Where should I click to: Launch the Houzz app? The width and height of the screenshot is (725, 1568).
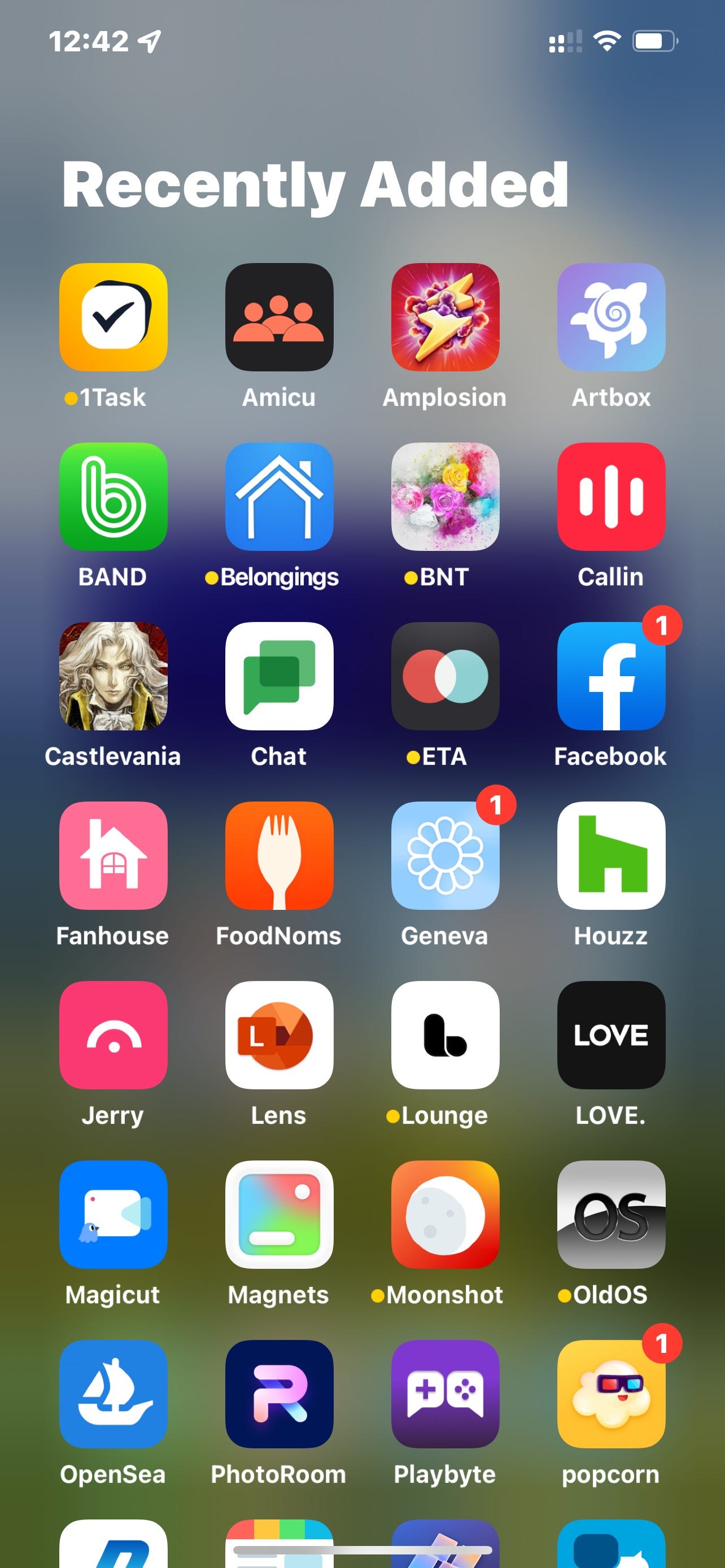click(610, 855)
